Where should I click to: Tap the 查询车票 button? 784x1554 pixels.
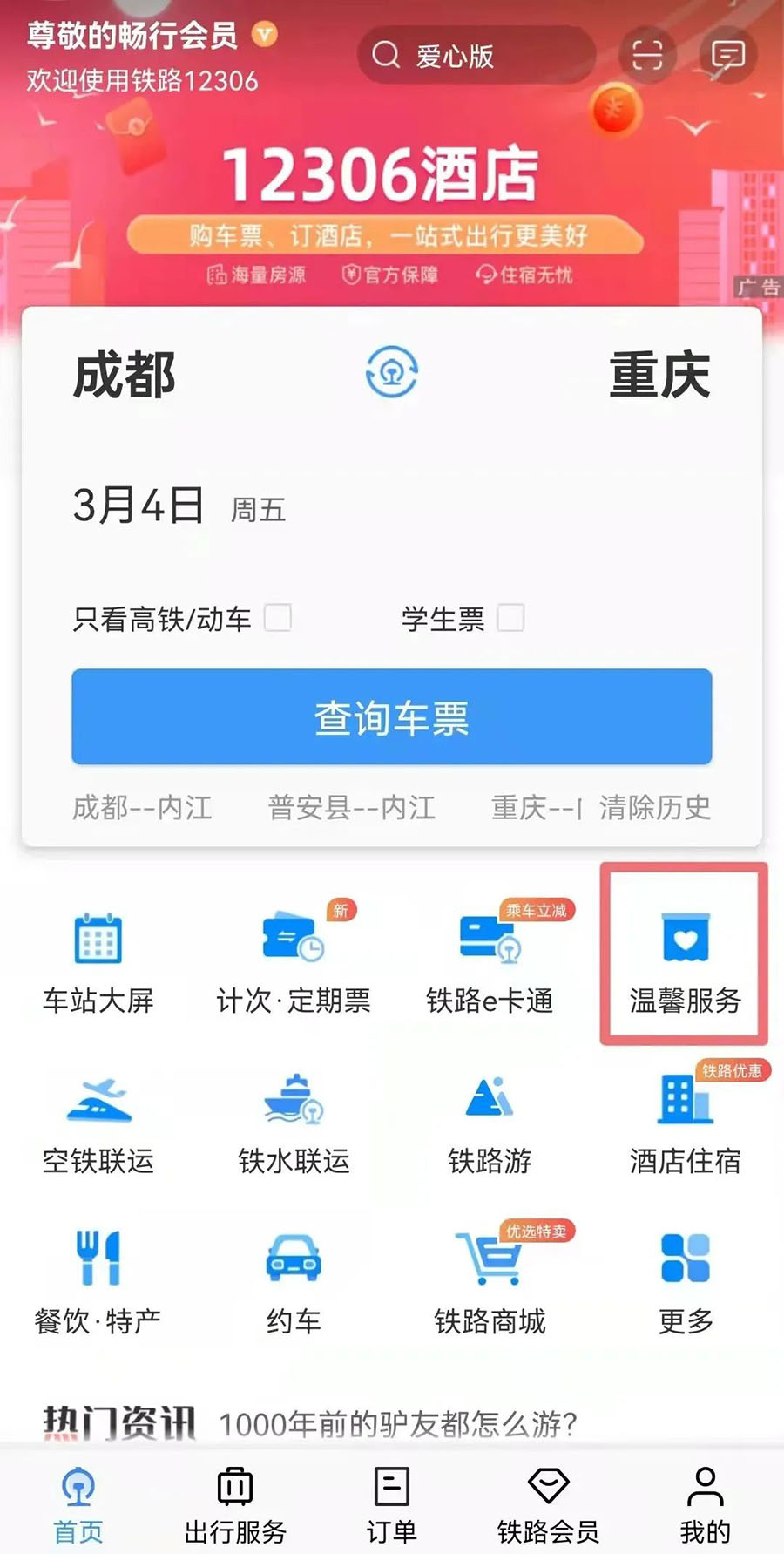click(391, 717)
